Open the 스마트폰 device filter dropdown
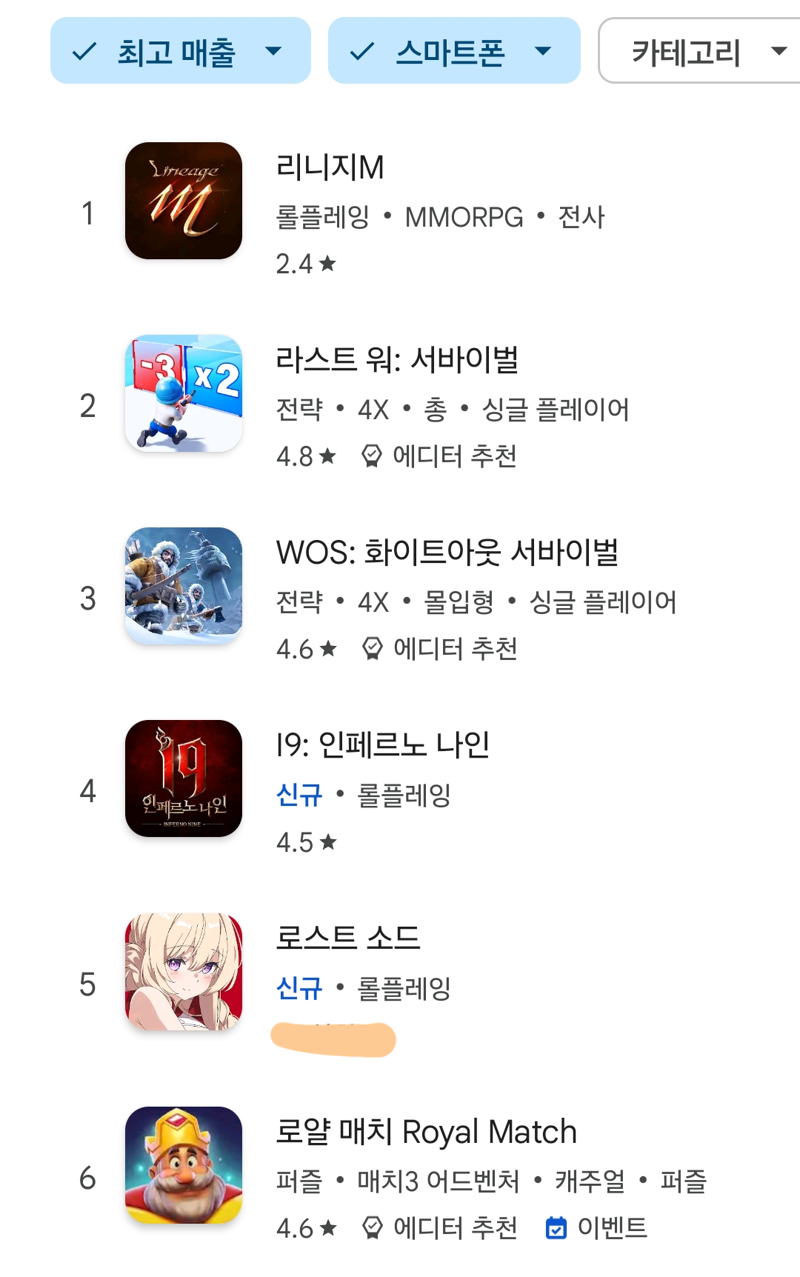Image resolution: width=800 pixels, height=1277 pixels. pos(454,51)
